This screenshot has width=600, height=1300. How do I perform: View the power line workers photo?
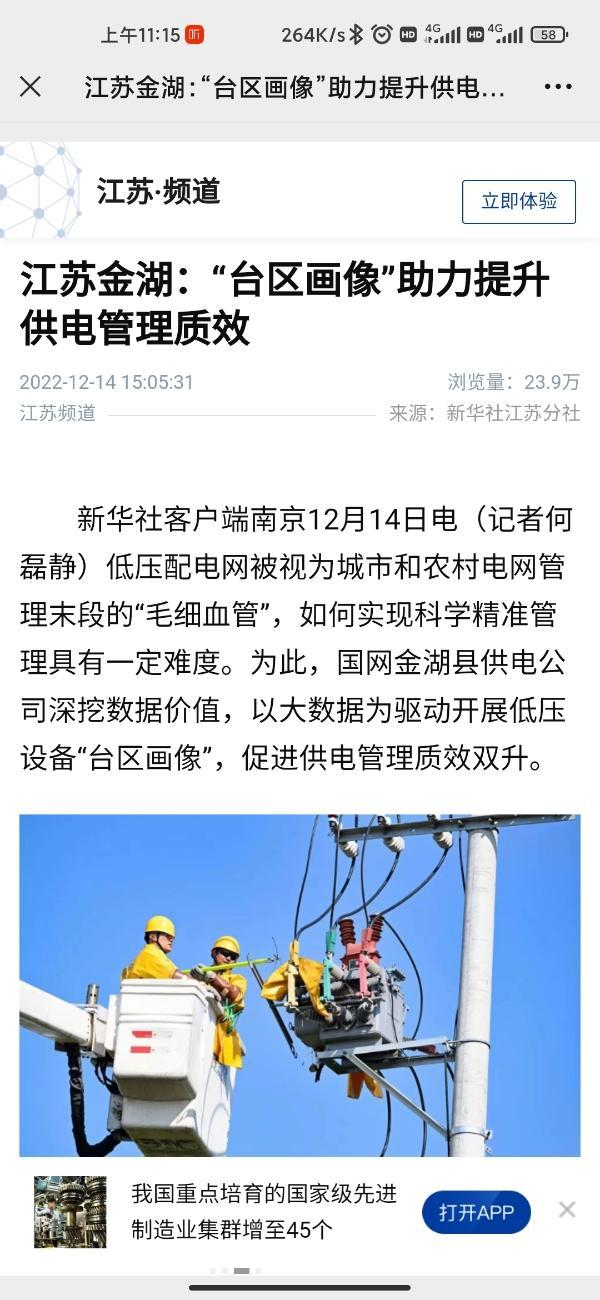(300, 985)
